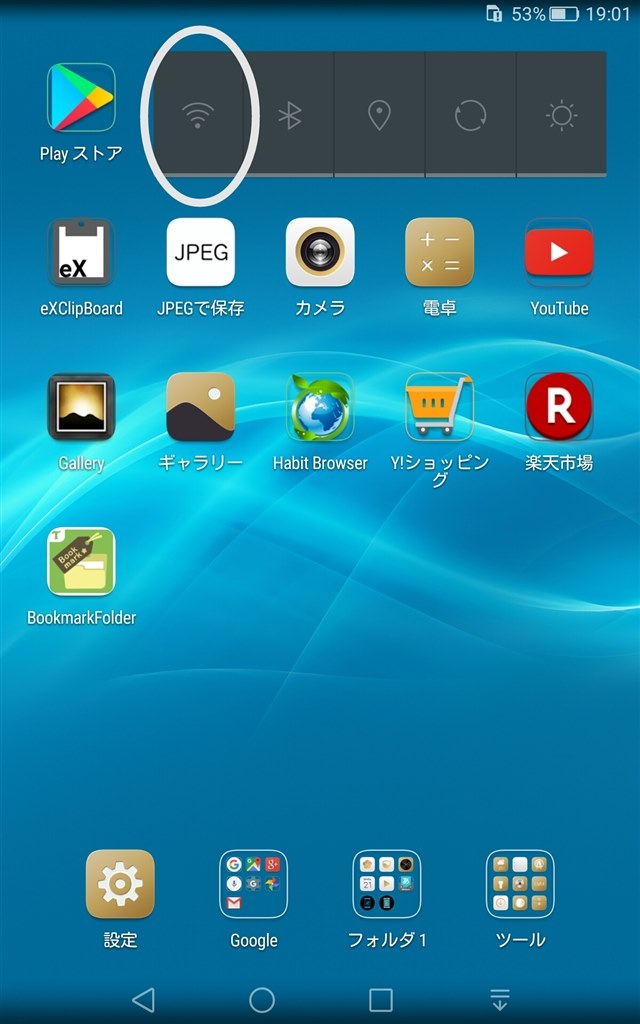Toggle location in the power widget
The image size is (640, 1024).
click(x=379, y=116)
